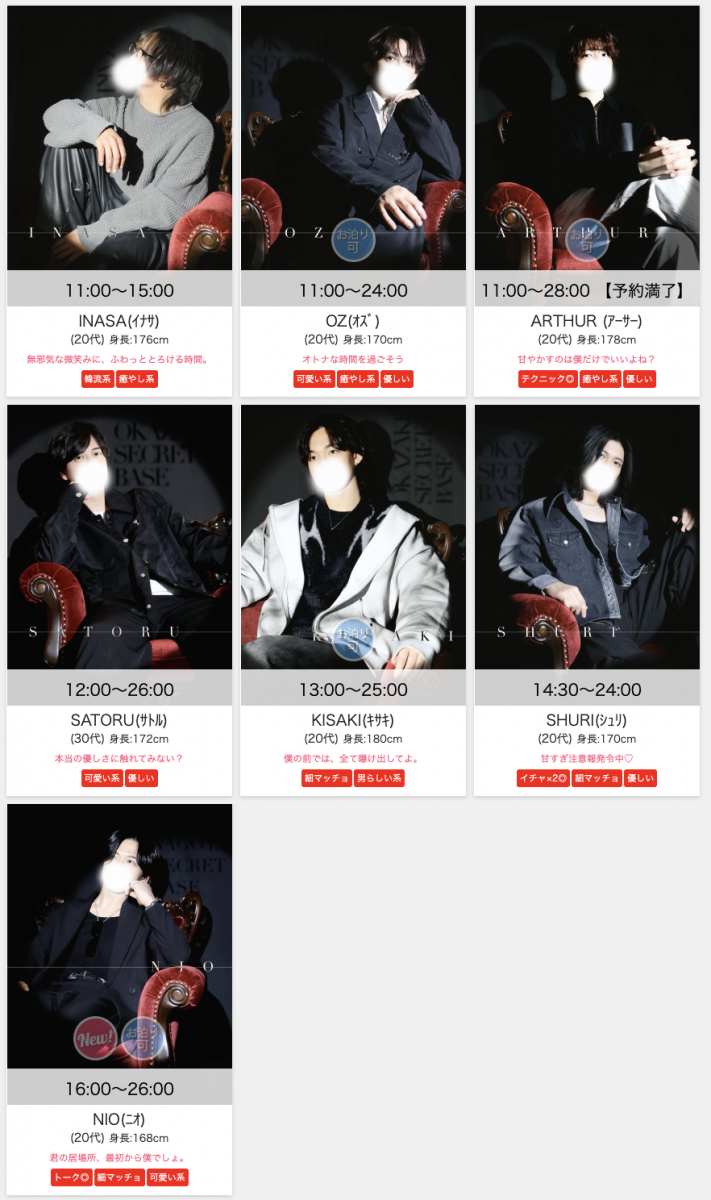Tap the トーク◎ tag under NIO

[71, 1177]
